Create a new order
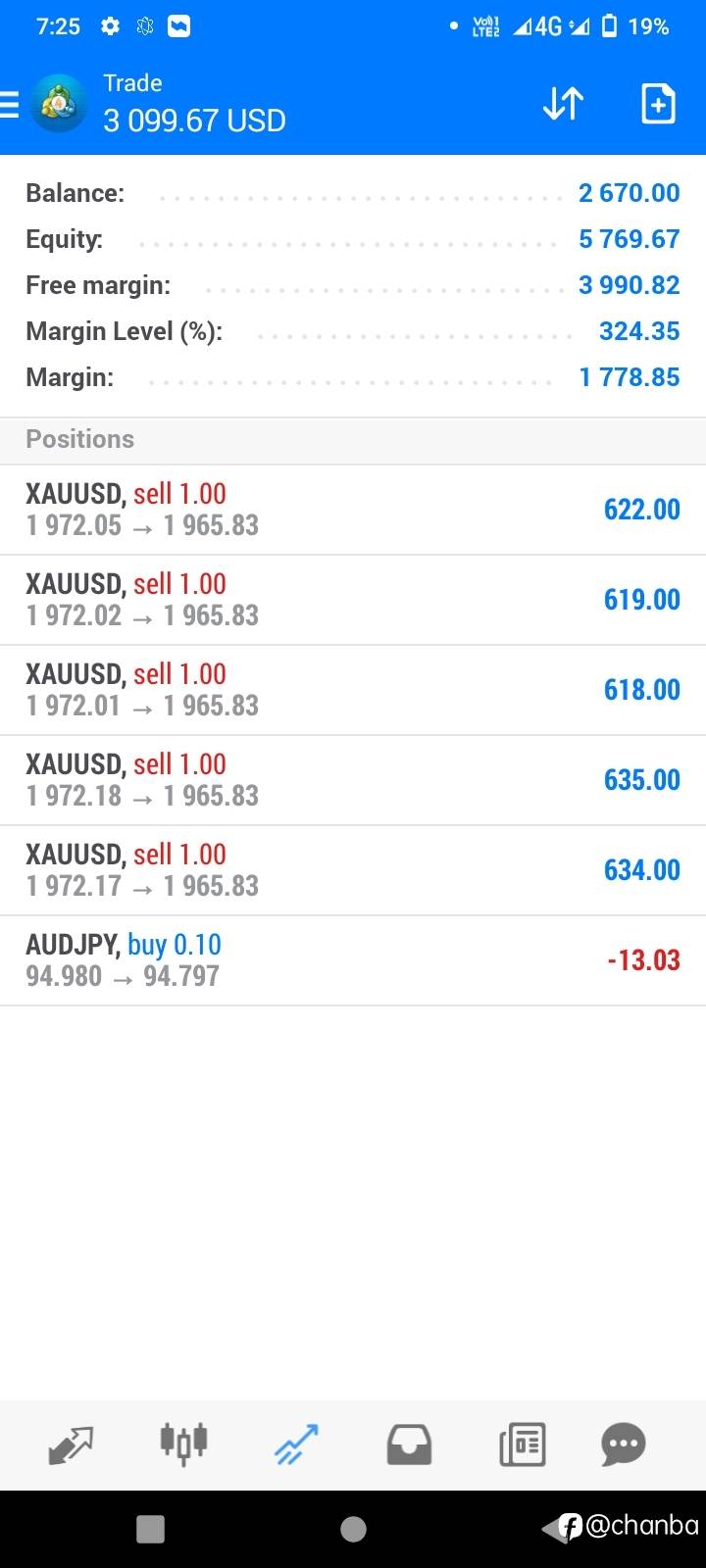 point(658,103)
